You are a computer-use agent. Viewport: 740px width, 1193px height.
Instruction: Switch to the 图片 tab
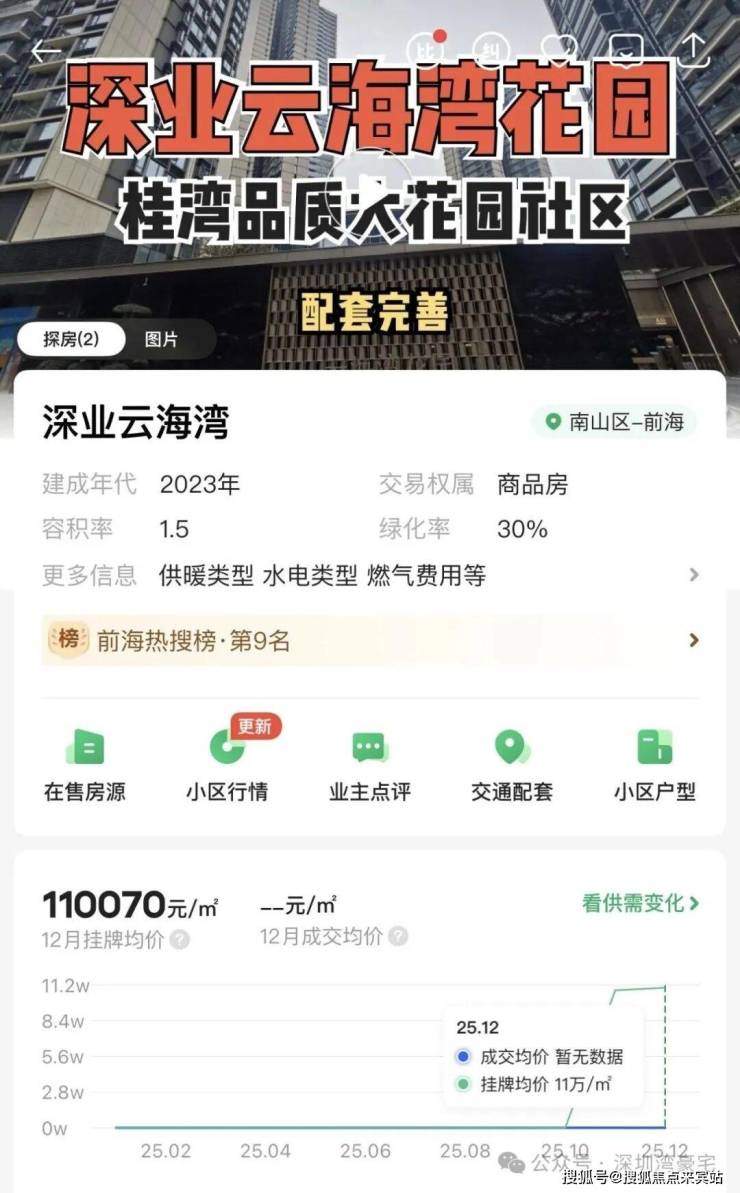click(161, 339)
